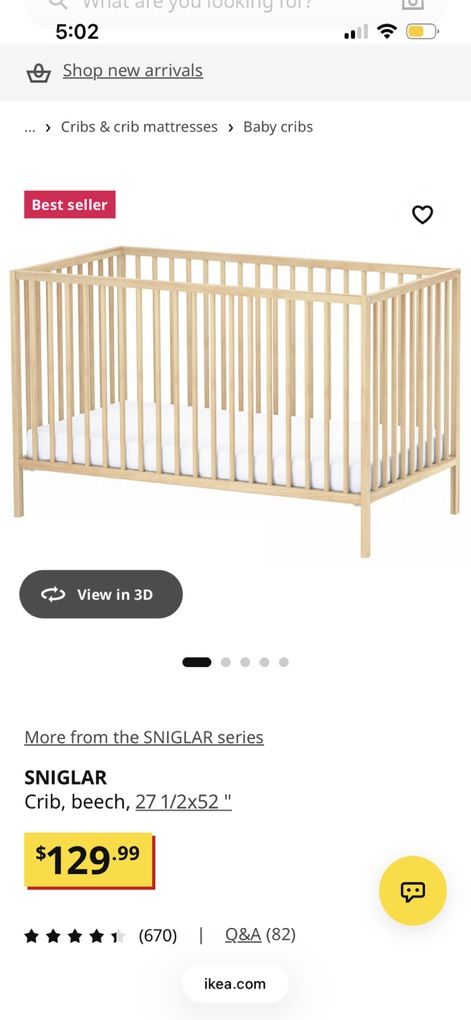Viewport: 471px width, 1020px height.
Task: Open the Baby cribs breadcrumb
Action: pyautogui.click(x=278, y=127)
